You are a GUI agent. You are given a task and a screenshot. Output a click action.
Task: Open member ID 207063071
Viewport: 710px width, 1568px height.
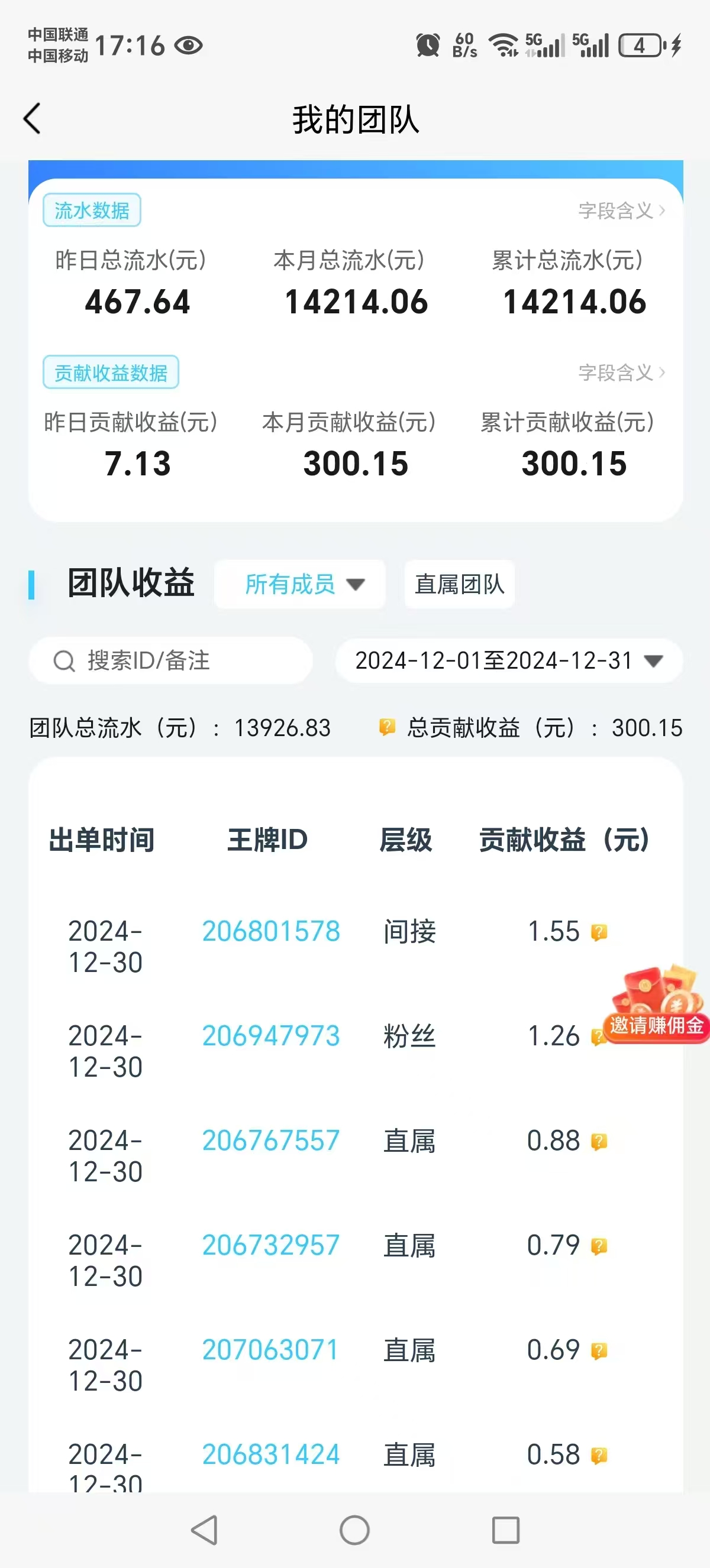[x=271, y=1350]
